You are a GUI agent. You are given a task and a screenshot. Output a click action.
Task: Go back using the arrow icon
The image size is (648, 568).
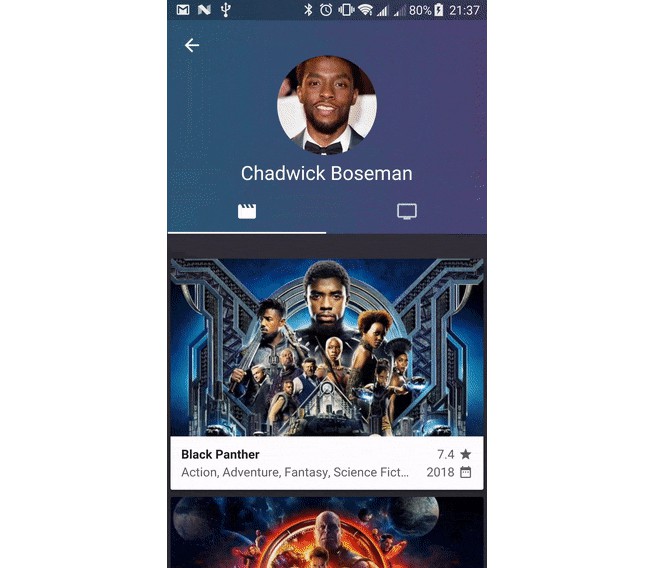(192, 45)
